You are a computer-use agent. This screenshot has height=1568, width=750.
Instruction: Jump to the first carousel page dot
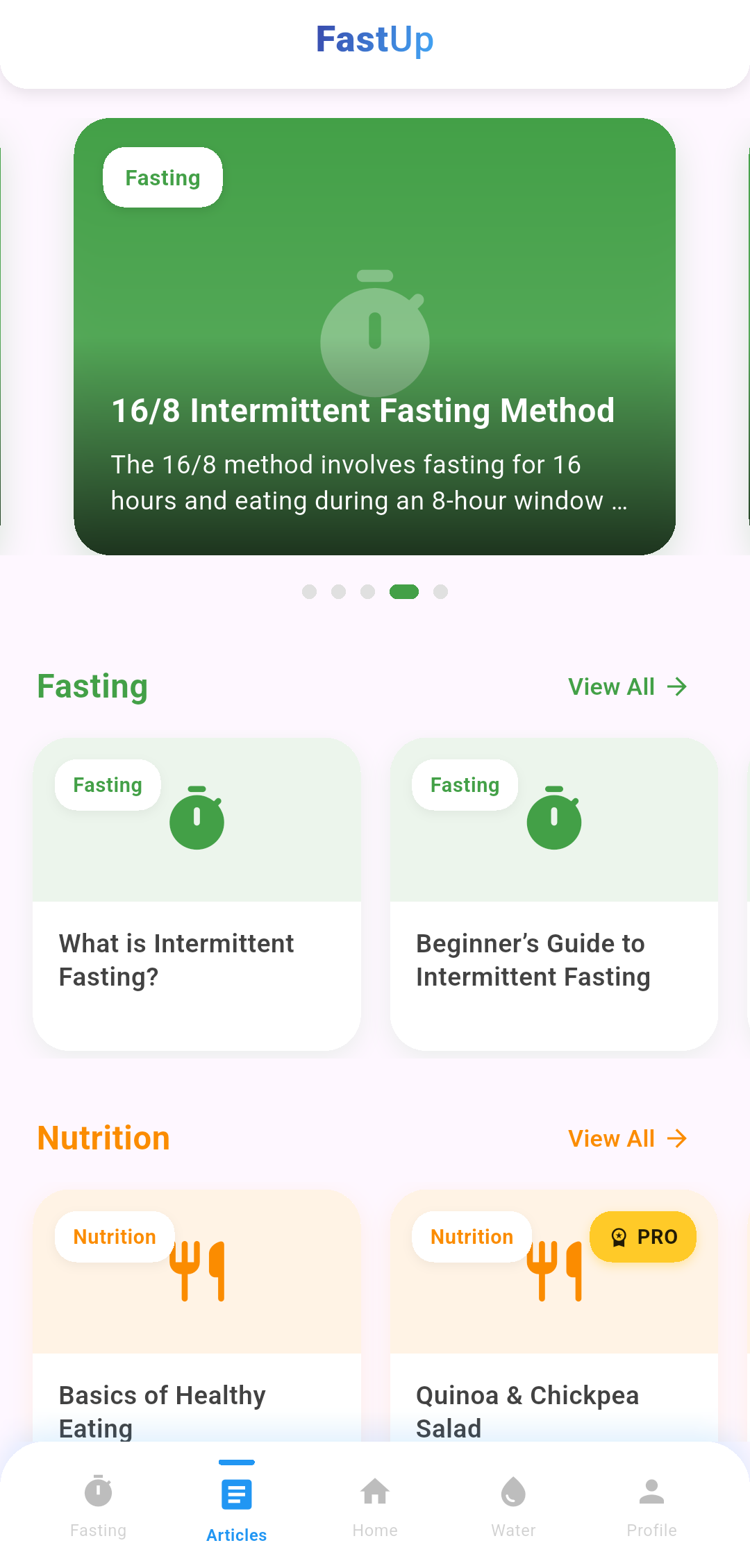(310, 591)
